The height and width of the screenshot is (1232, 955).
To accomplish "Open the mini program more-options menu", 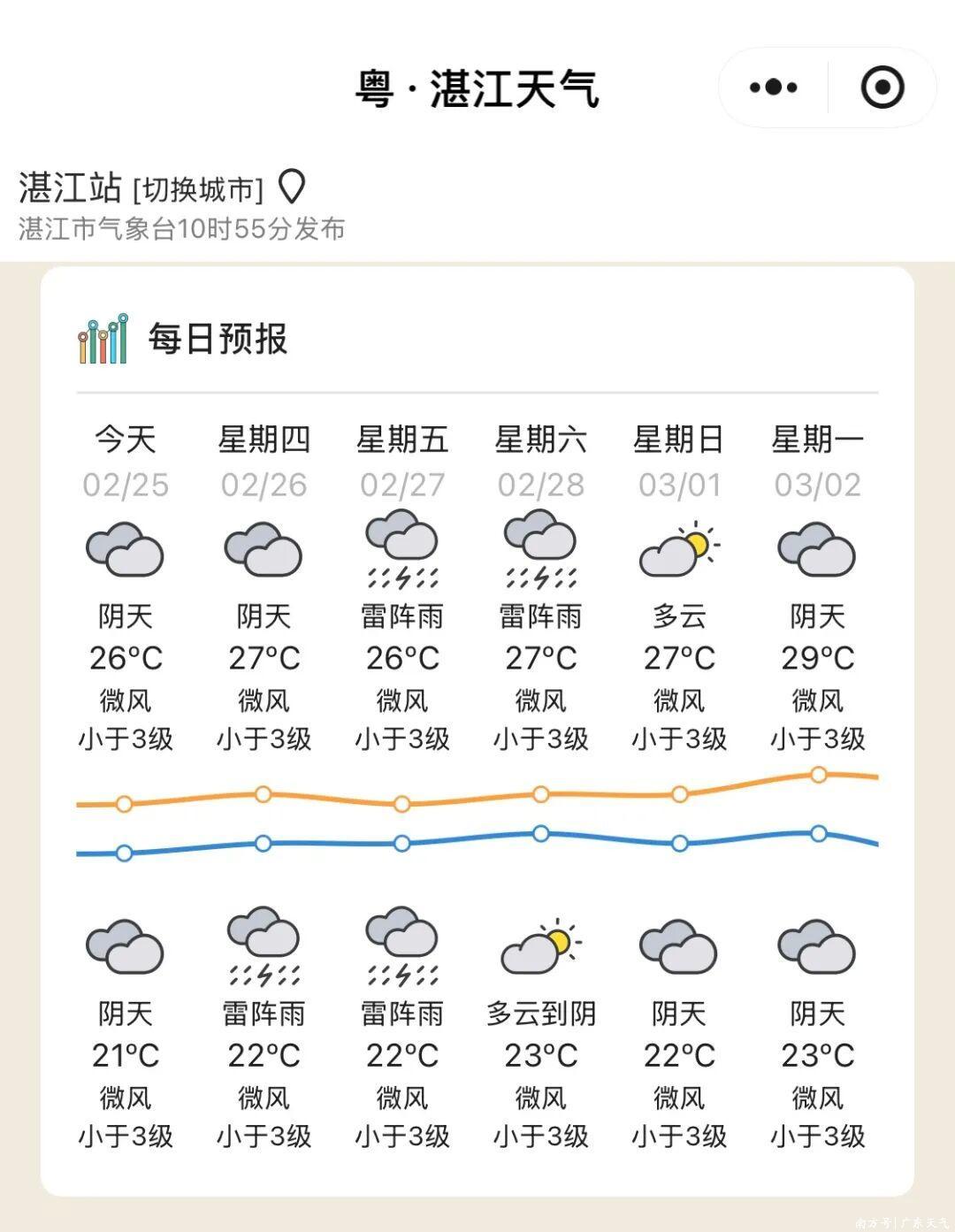I will point(774,88).
